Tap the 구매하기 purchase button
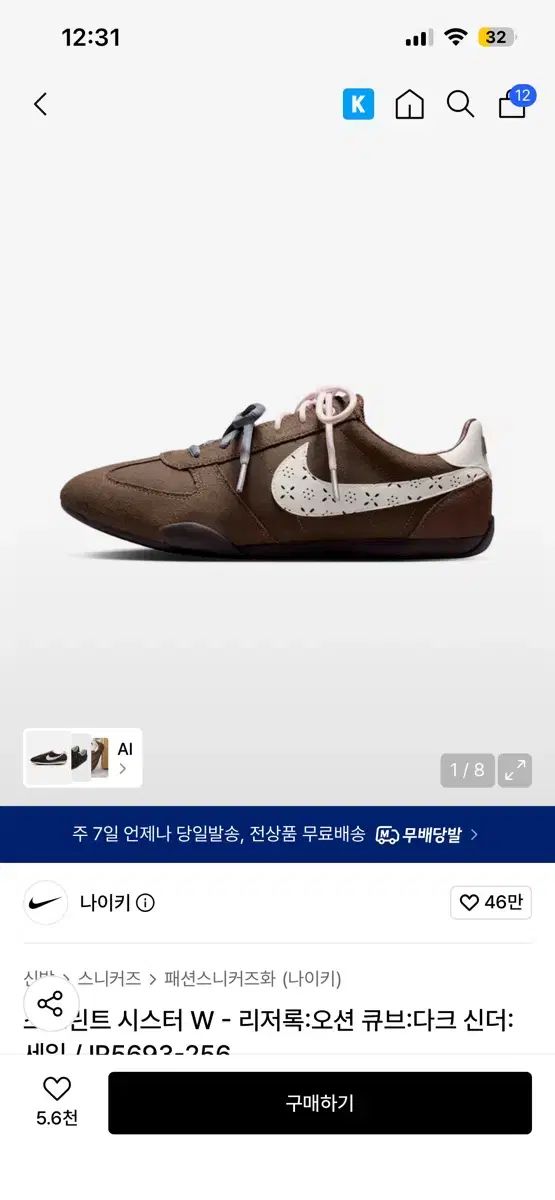The image size is (555, 1200). (x=320, y=1103)
